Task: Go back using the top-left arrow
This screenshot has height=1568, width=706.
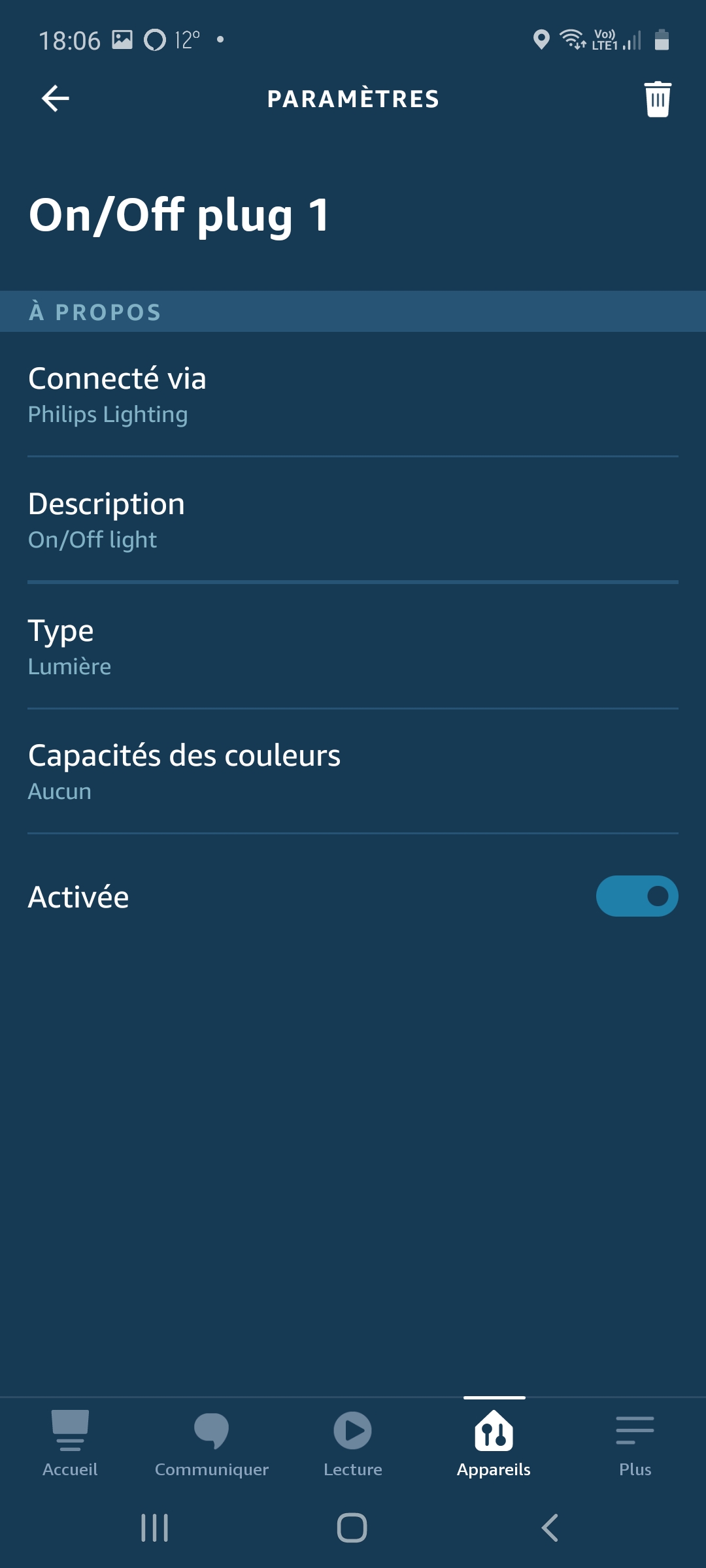Action: [56, 99]
